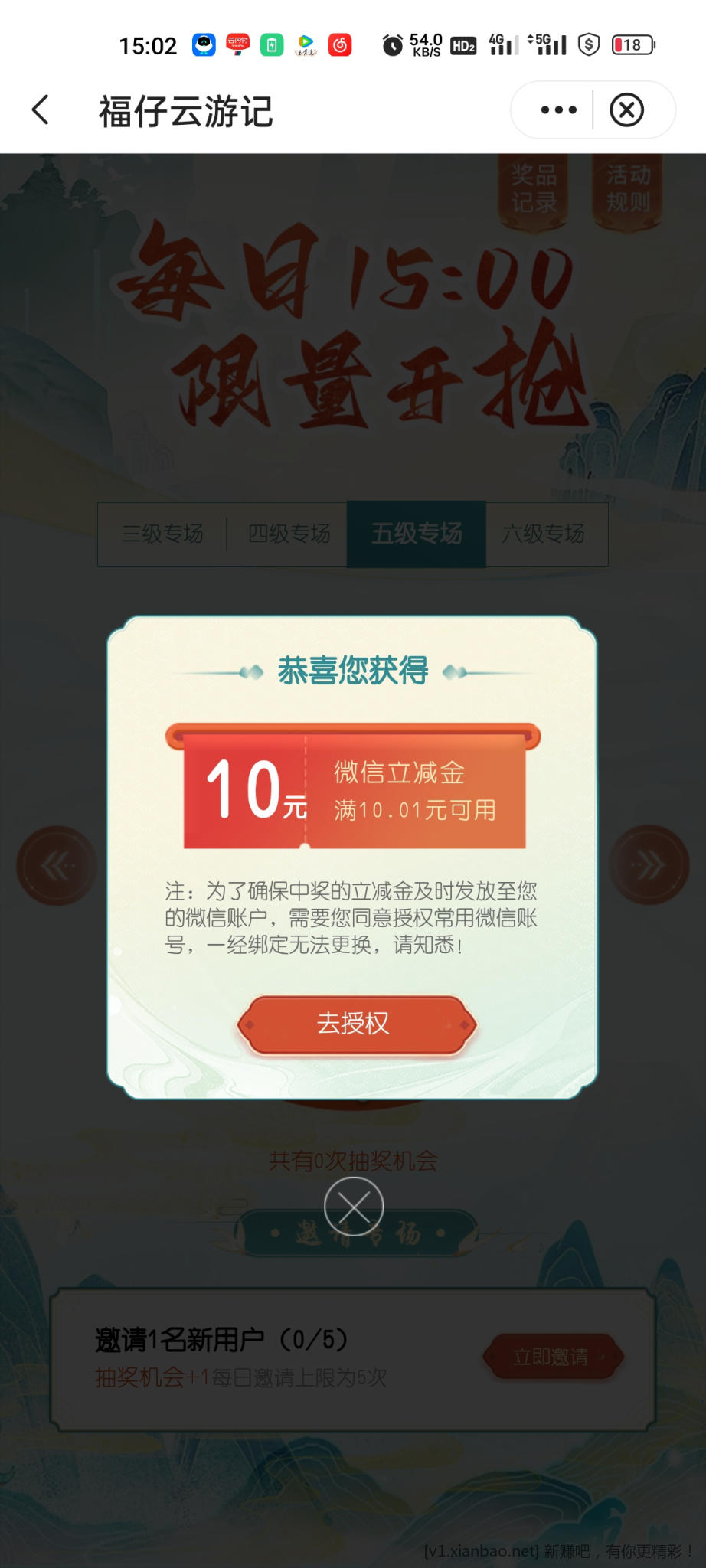Switch to the 四级专场 tab

[289, 534]
